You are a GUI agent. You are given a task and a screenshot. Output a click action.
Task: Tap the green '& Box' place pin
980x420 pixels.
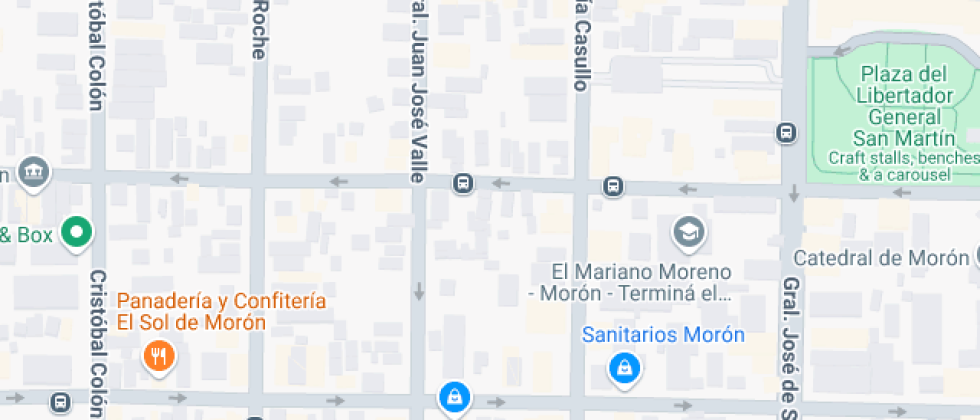77,233
